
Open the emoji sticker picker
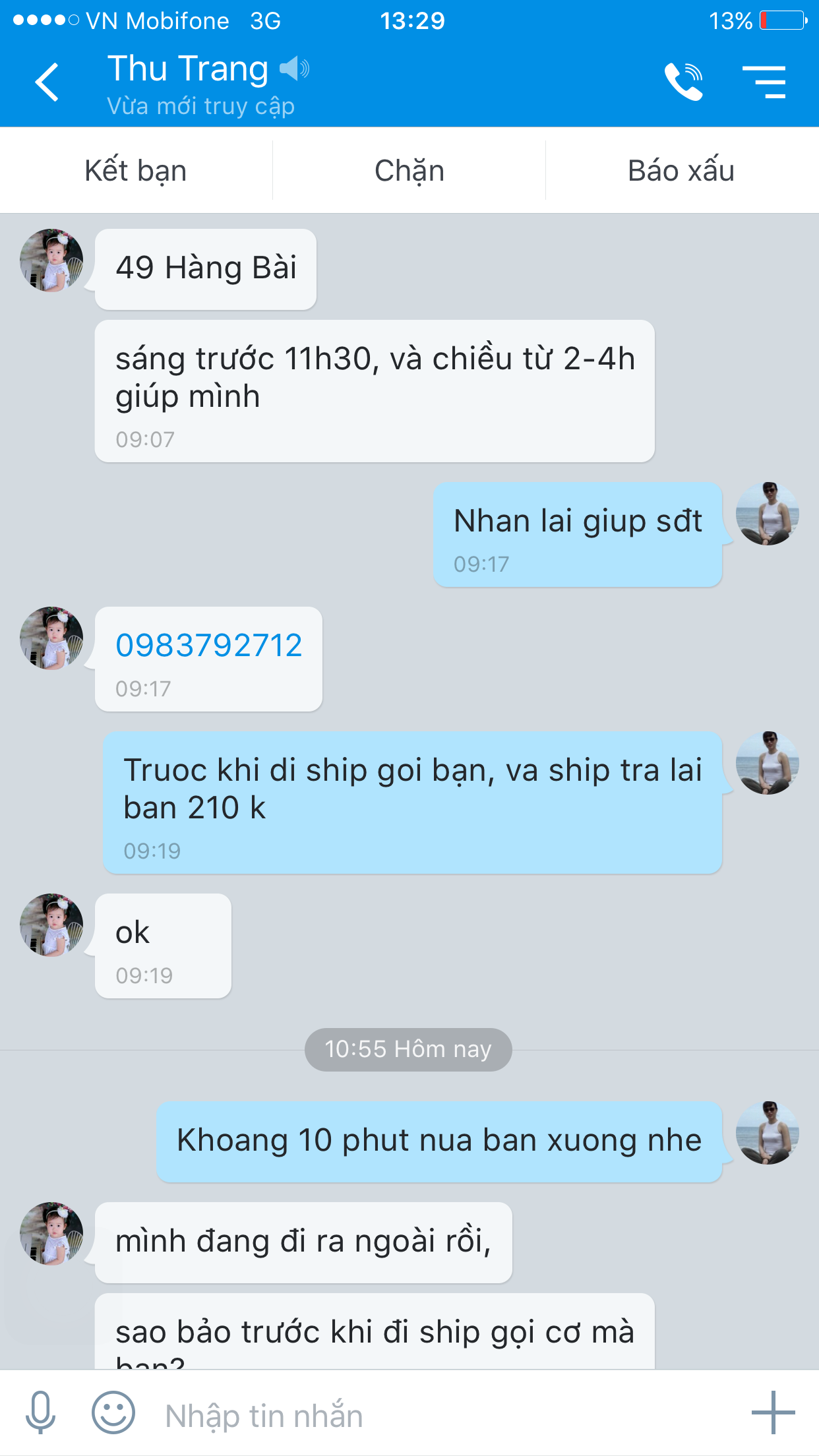point(113,1412)
